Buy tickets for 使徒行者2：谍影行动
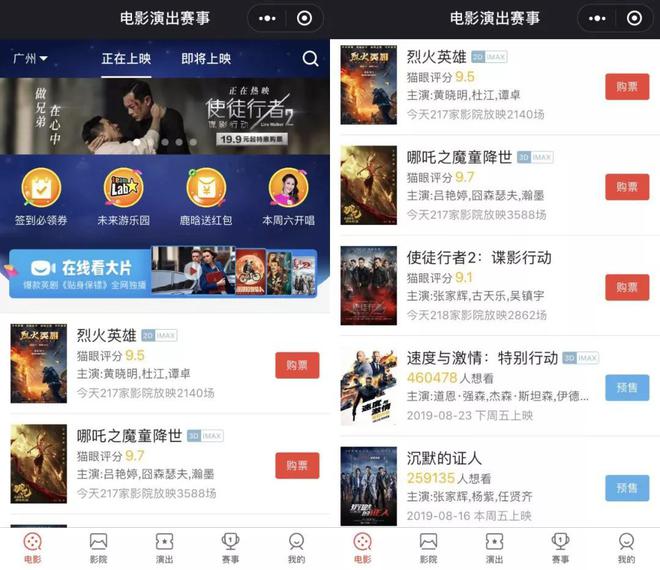The image size is (660, 570). pos(626,287)
